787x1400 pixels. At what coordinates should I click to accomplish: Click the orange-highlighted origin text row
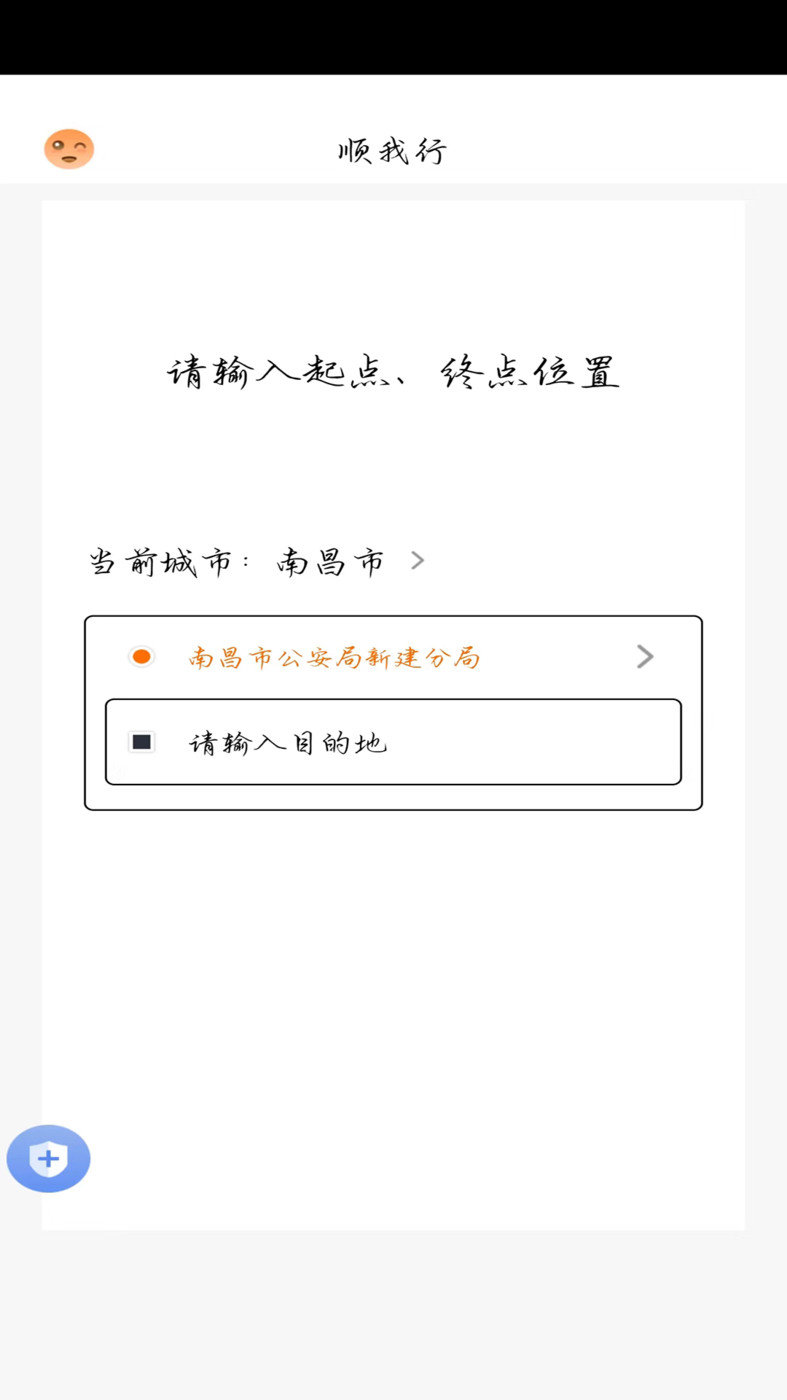(x=334, y=656)
